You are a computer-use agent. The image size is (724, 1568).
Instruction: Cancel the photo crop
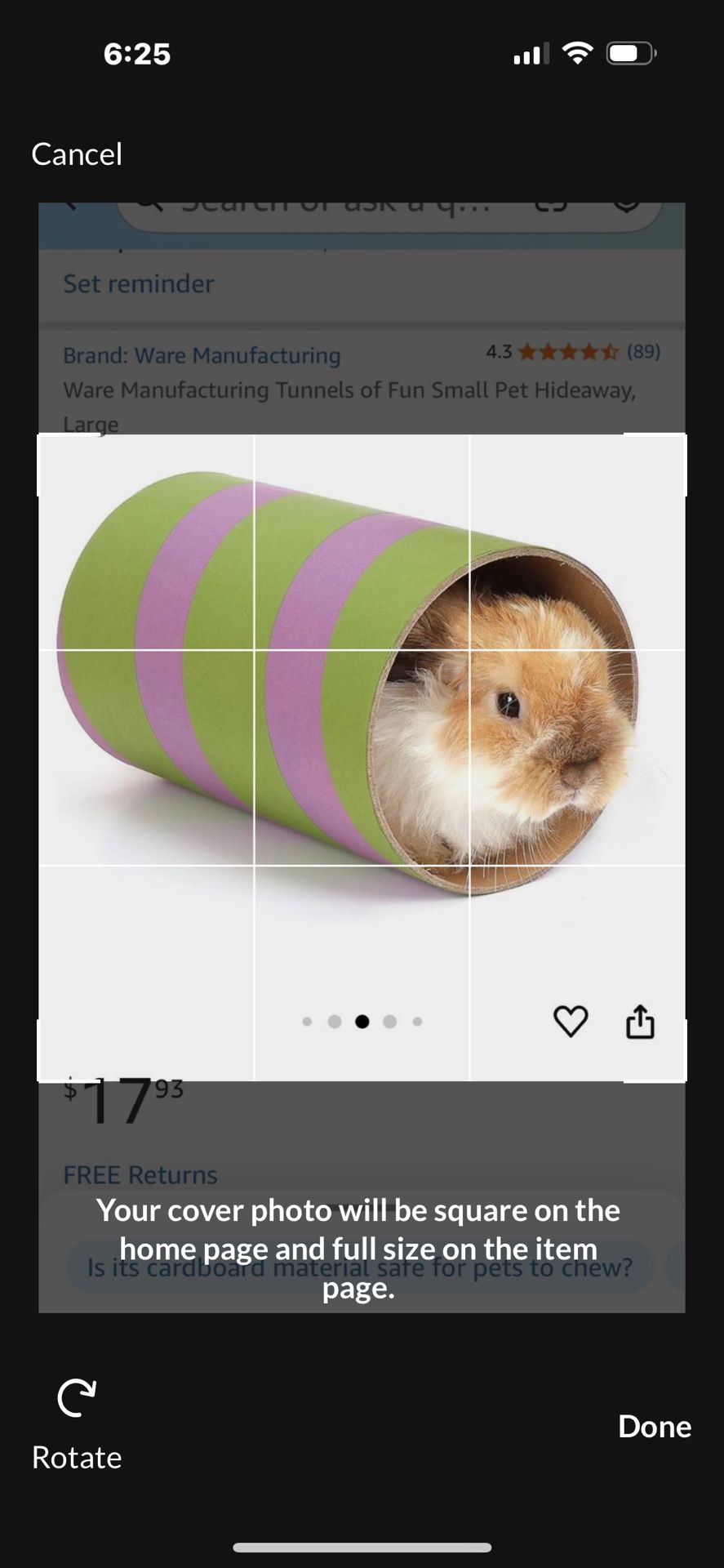[77, 154]
